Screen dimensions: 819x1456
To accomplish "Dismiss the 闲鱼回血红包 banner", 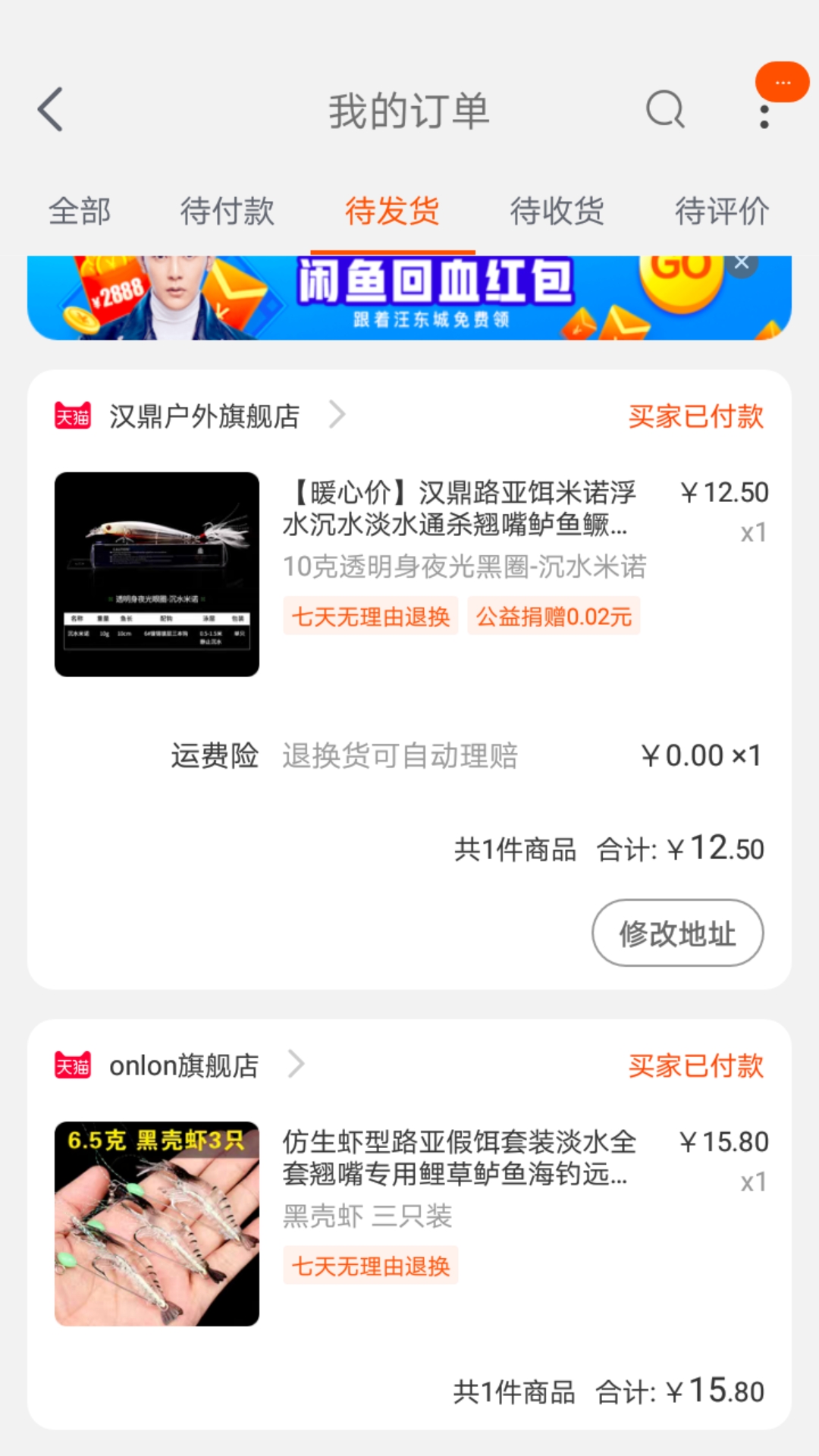I will click(x=742, y=262).
